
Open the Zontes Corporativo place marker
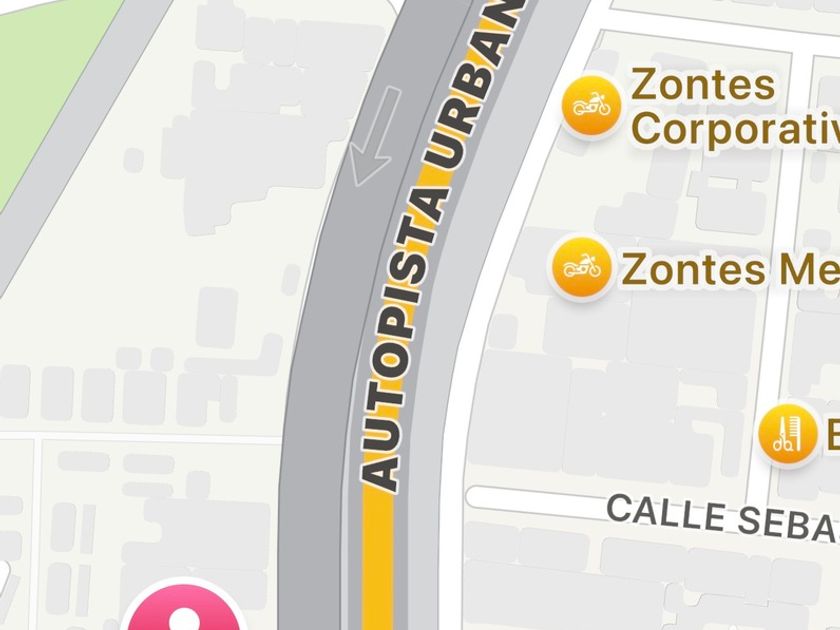pos(588,105)
